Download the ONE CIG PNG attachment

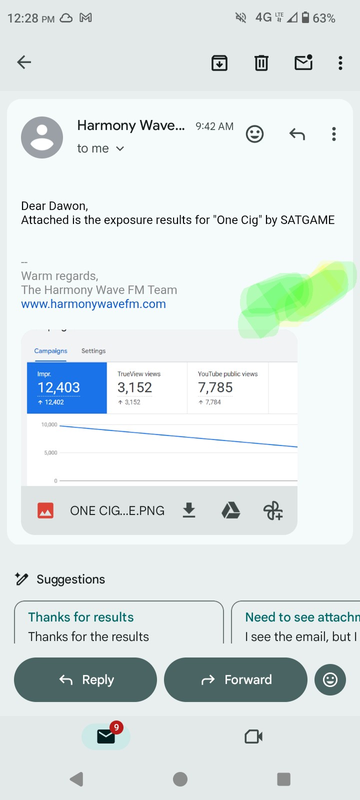189,510
